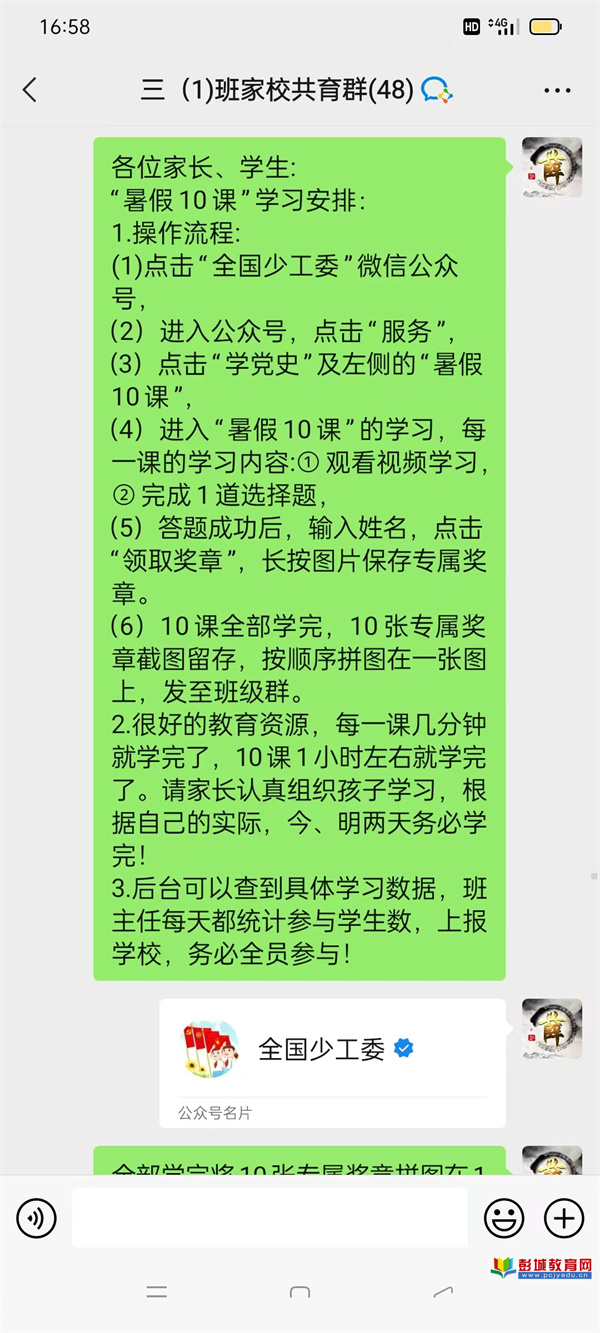The height and width of the screenshot is (1333, 600).
Task: Open the emoji sticker panel
Action: click(504, 1218)
